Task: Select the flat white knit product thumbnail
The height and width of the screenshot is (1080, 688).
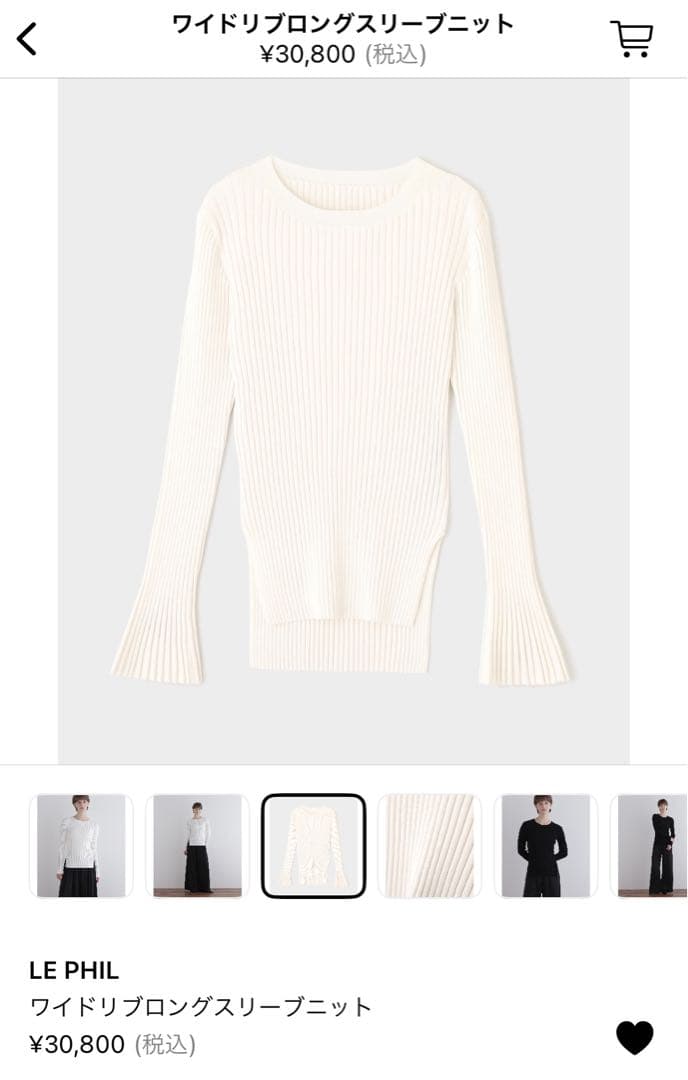Action: click(x=313, y=845)
